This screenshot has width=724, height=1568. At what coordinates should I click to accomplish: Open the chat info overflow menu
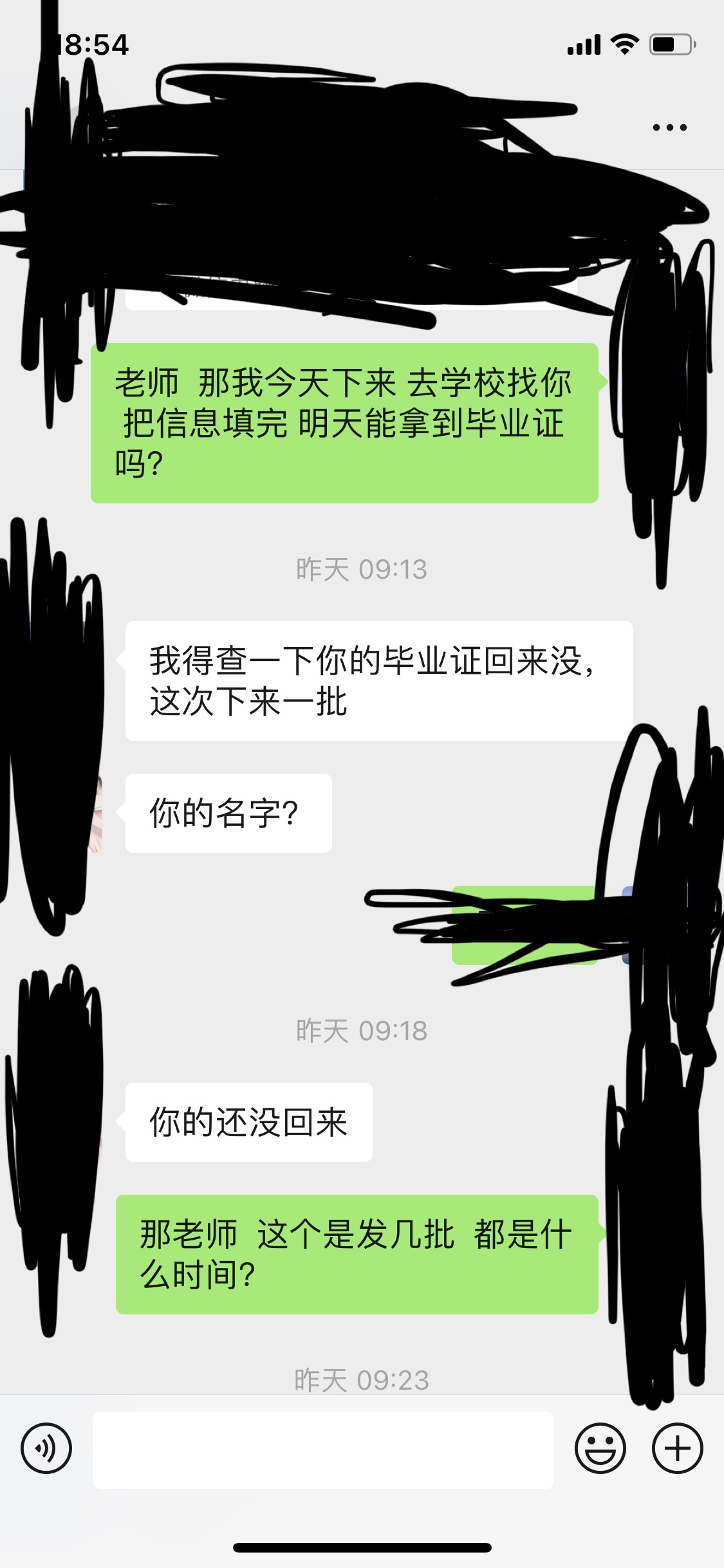669,127
